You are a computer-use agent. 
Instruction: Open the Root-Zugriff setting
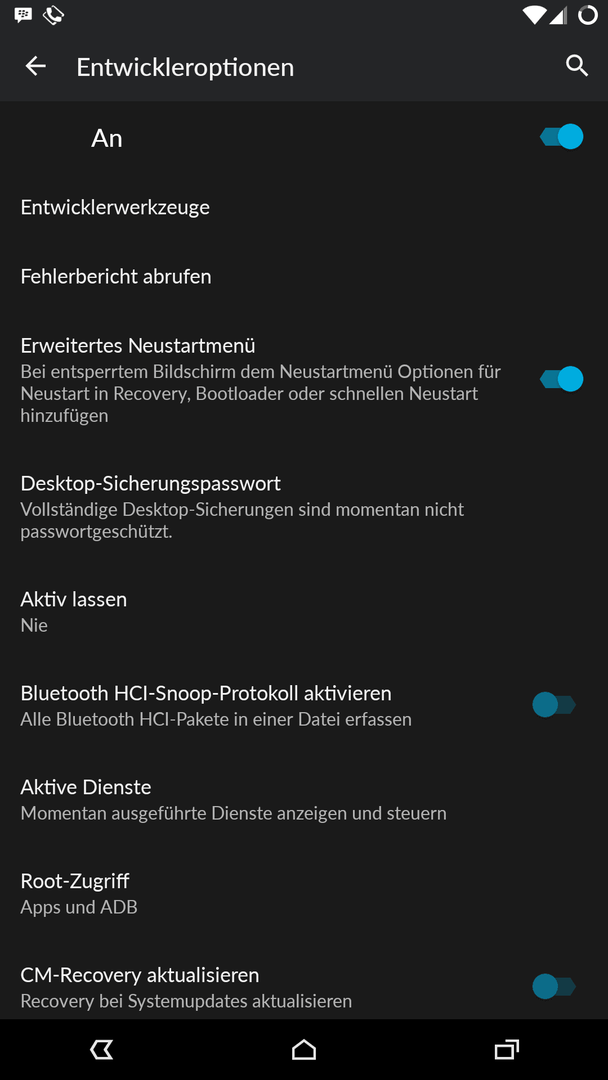[304, 893]
